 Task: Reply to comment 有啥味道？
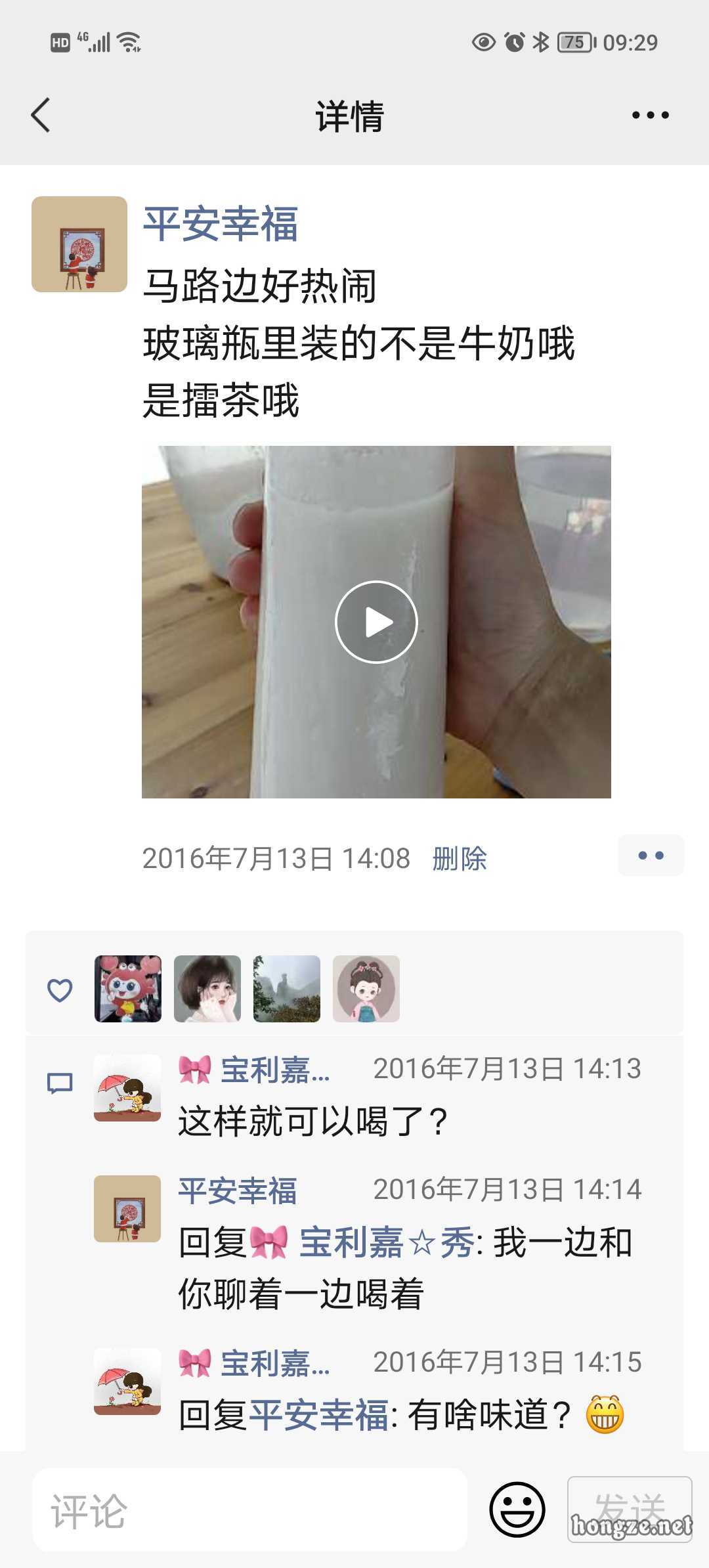tap(401, 1415)
